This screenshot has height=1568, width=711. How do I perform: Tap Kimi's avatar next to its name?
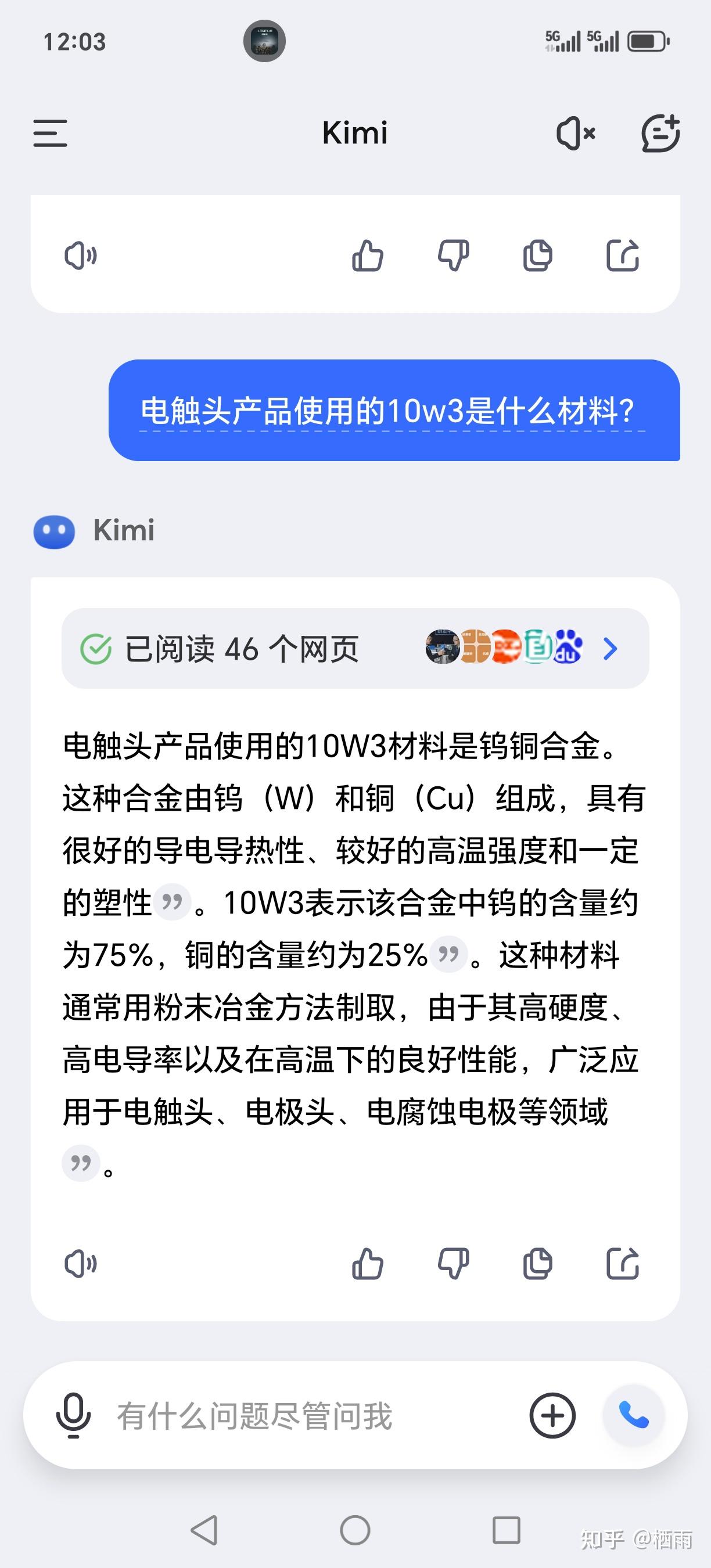click(x=54, y=531)
